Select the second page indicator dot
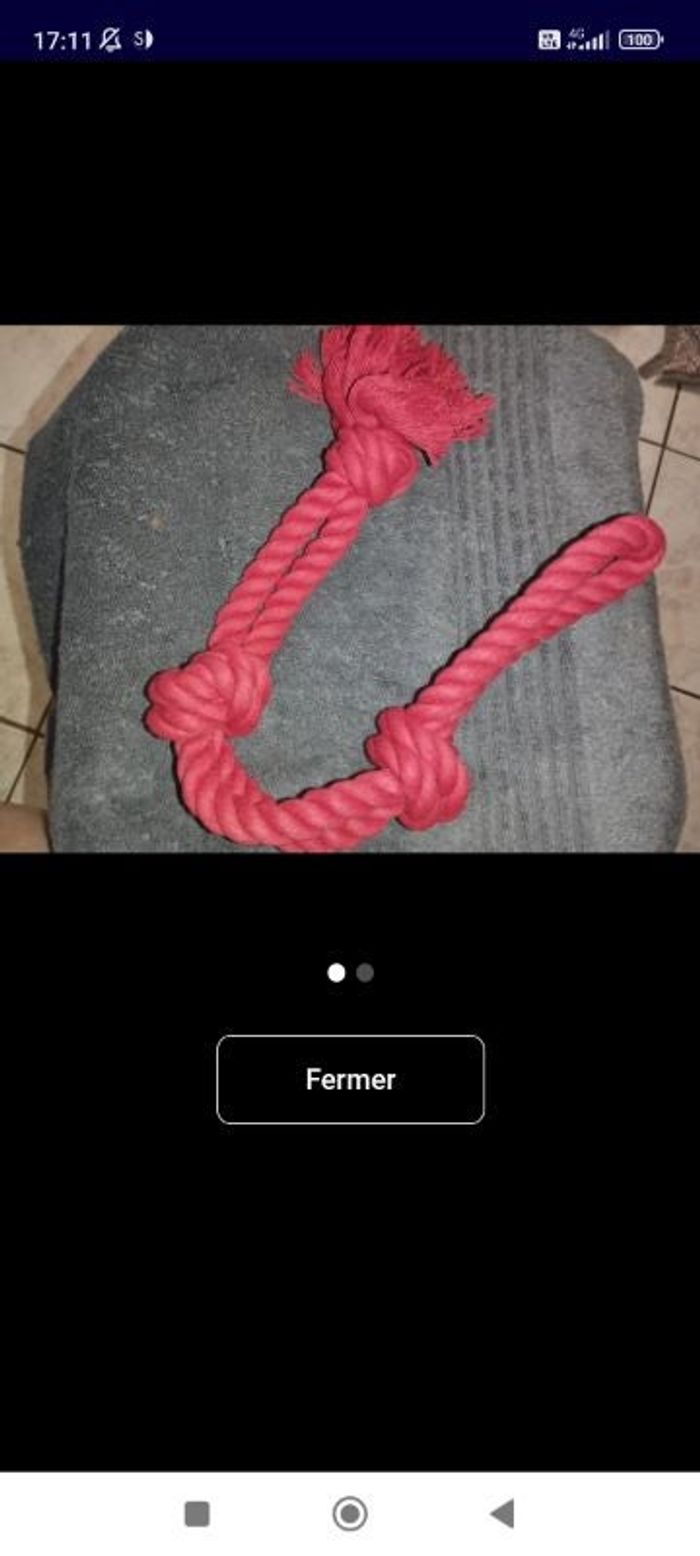Viewport: 700px width, 1556px height. pos(365,972)
